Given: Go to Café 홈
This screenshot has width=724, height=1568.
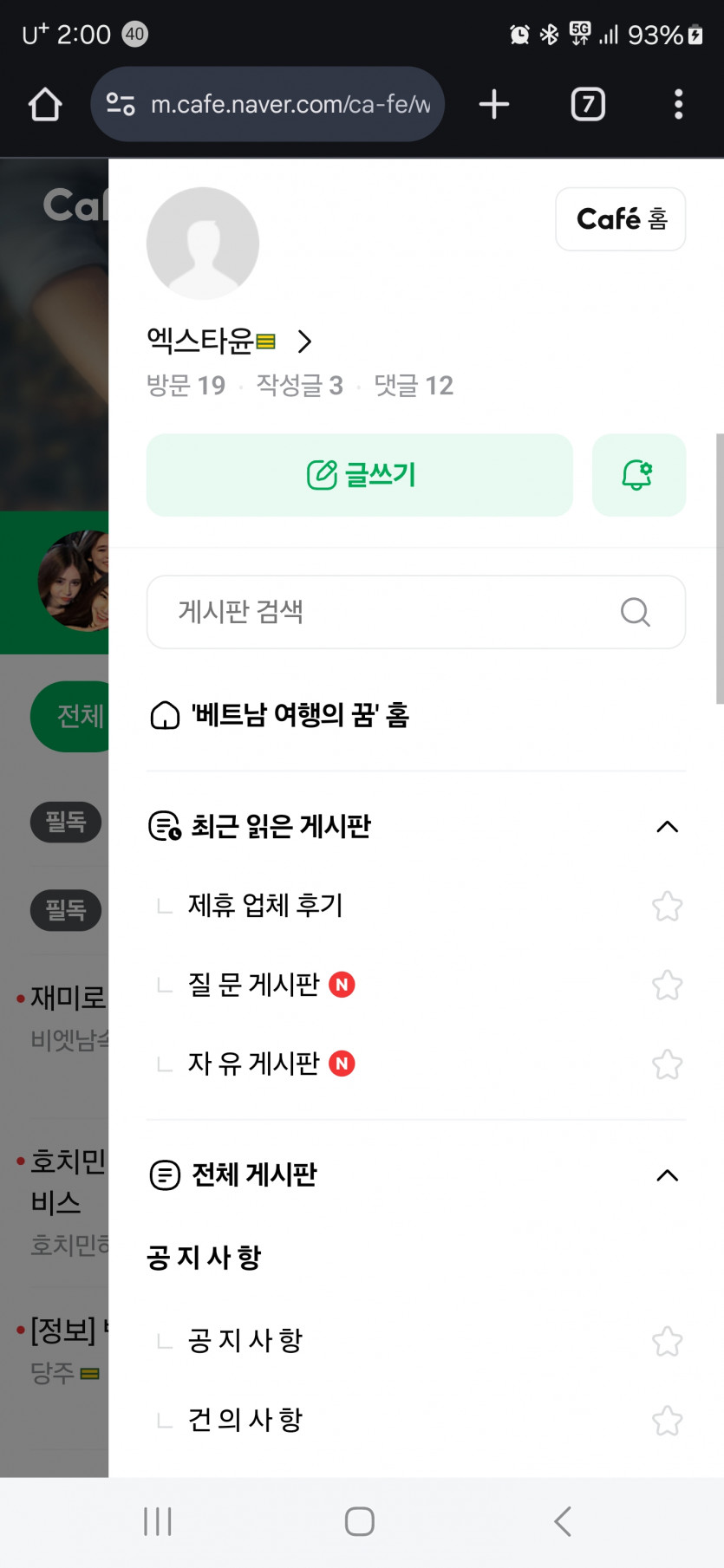Looking at the screenshot, I should [x=621, y=219].
